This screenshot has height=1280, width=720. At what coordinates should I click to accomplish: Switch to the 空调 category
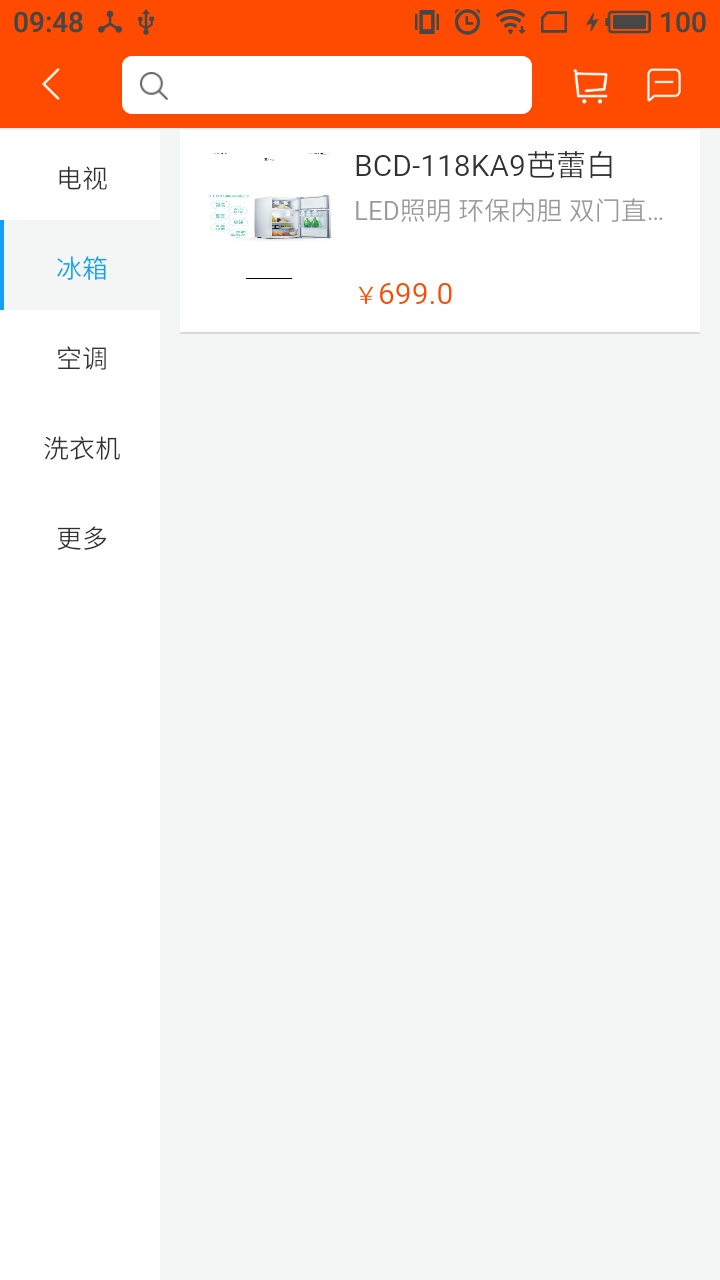[81, 358]
